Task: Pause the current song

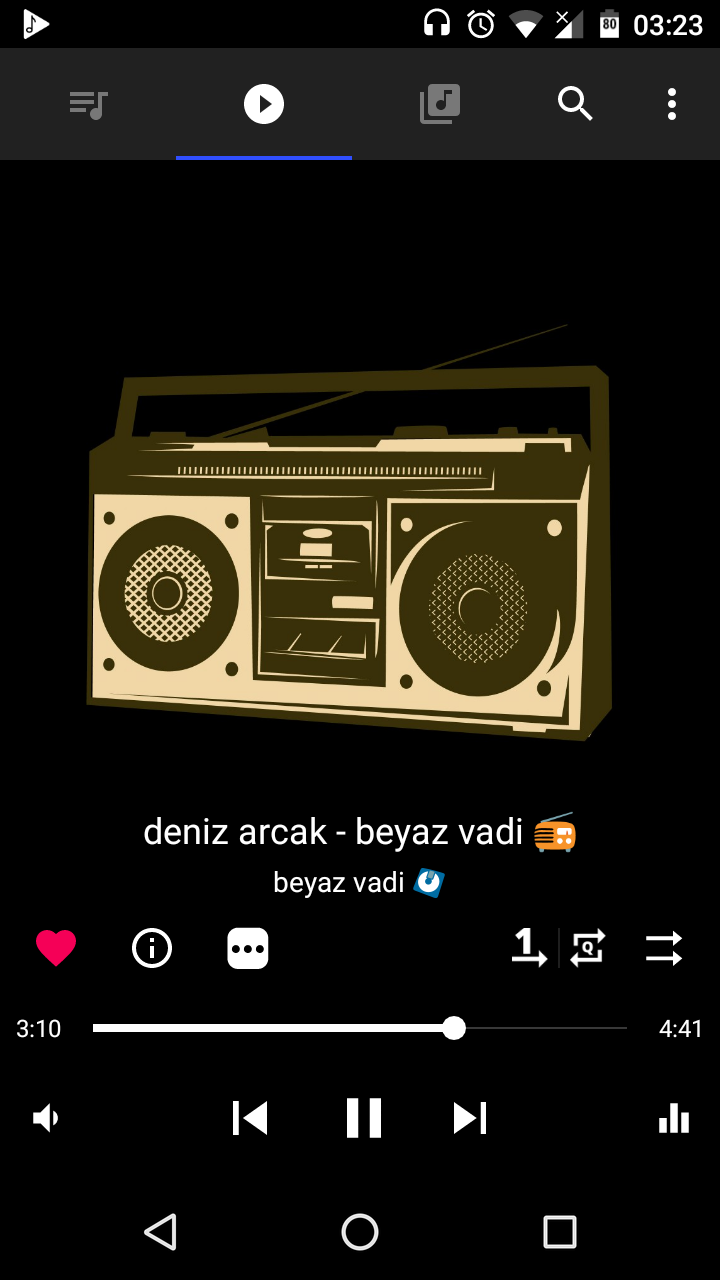Action: pos(364,1118)
